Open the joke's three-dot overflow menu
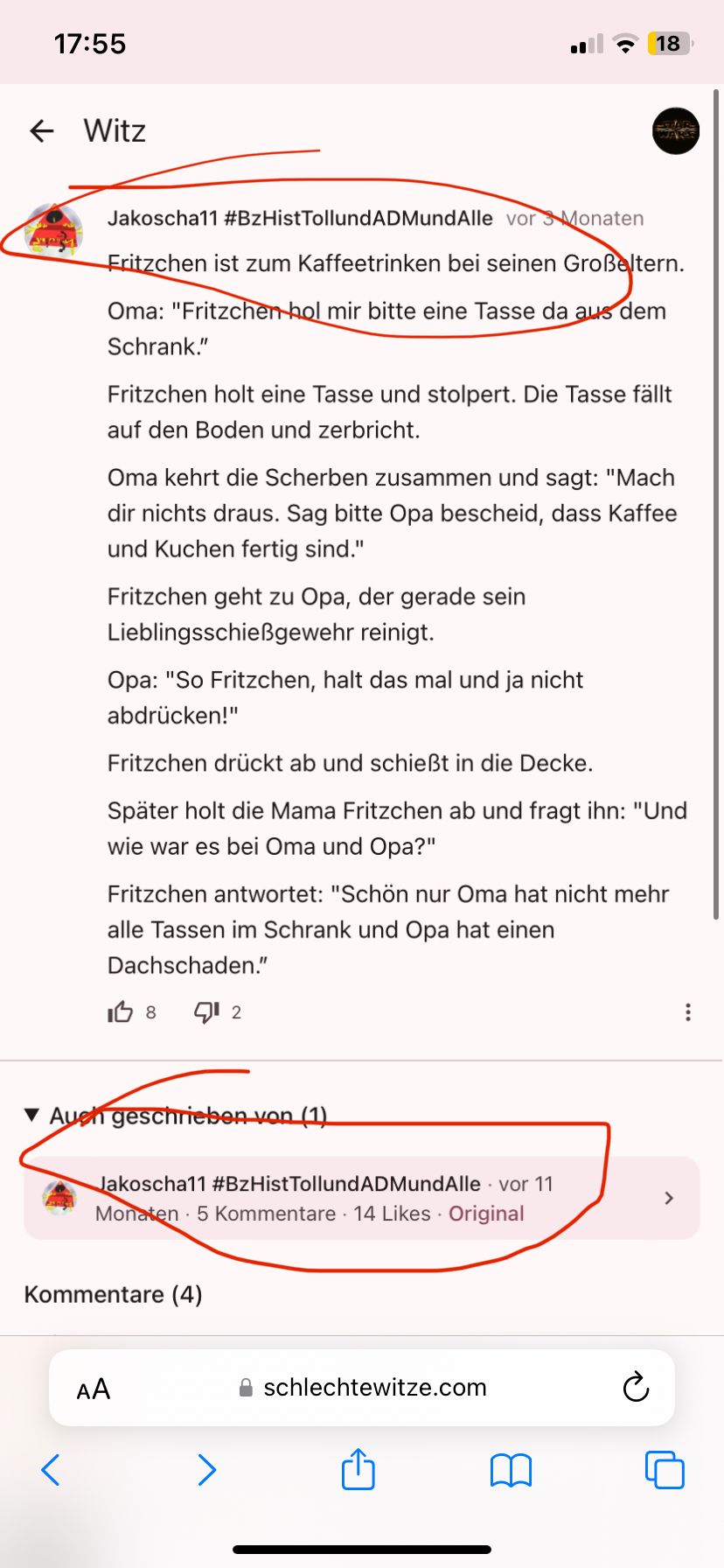This screenshot has height=1568, width=724. click(688, 1012)
